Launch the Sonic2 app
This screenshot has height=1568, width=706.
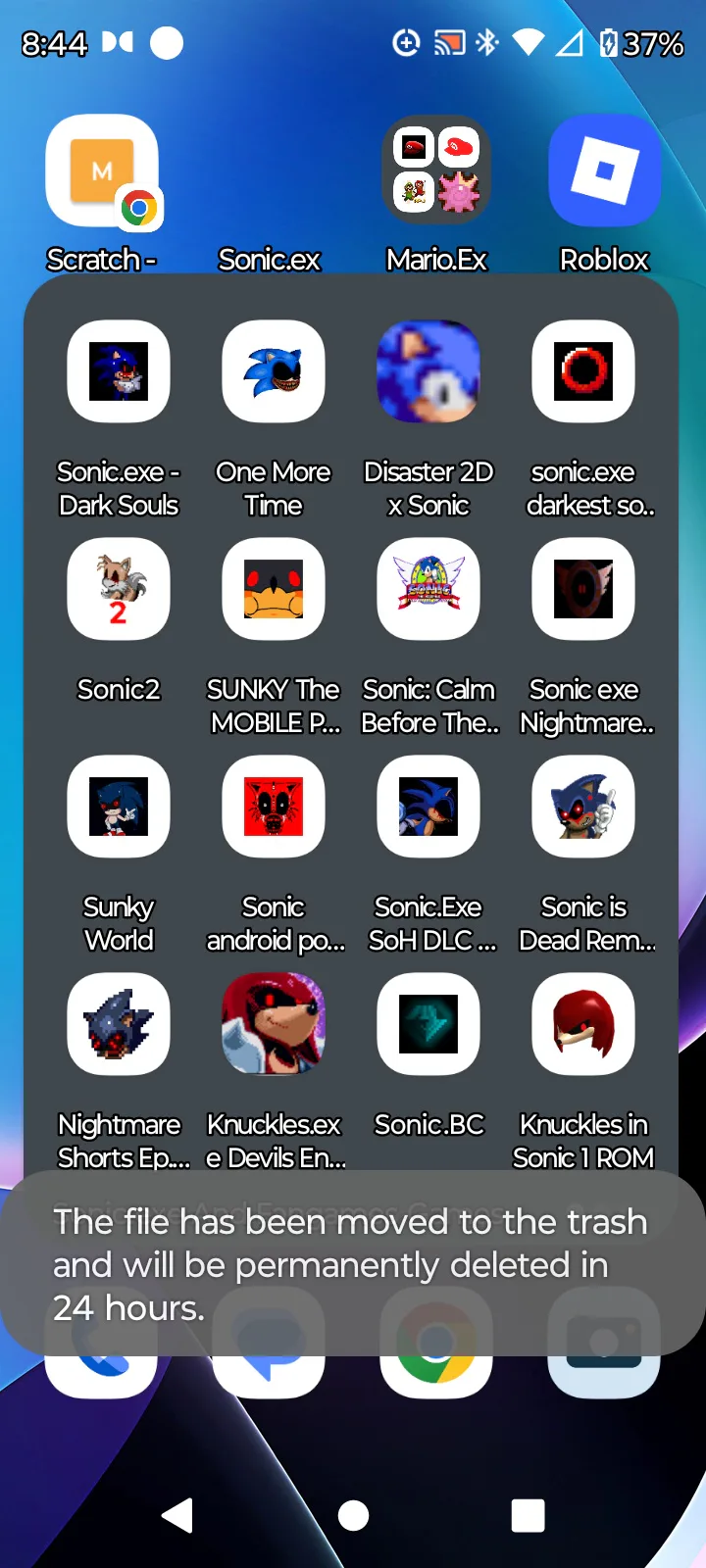pyautogui.click(x=119, y=590)
